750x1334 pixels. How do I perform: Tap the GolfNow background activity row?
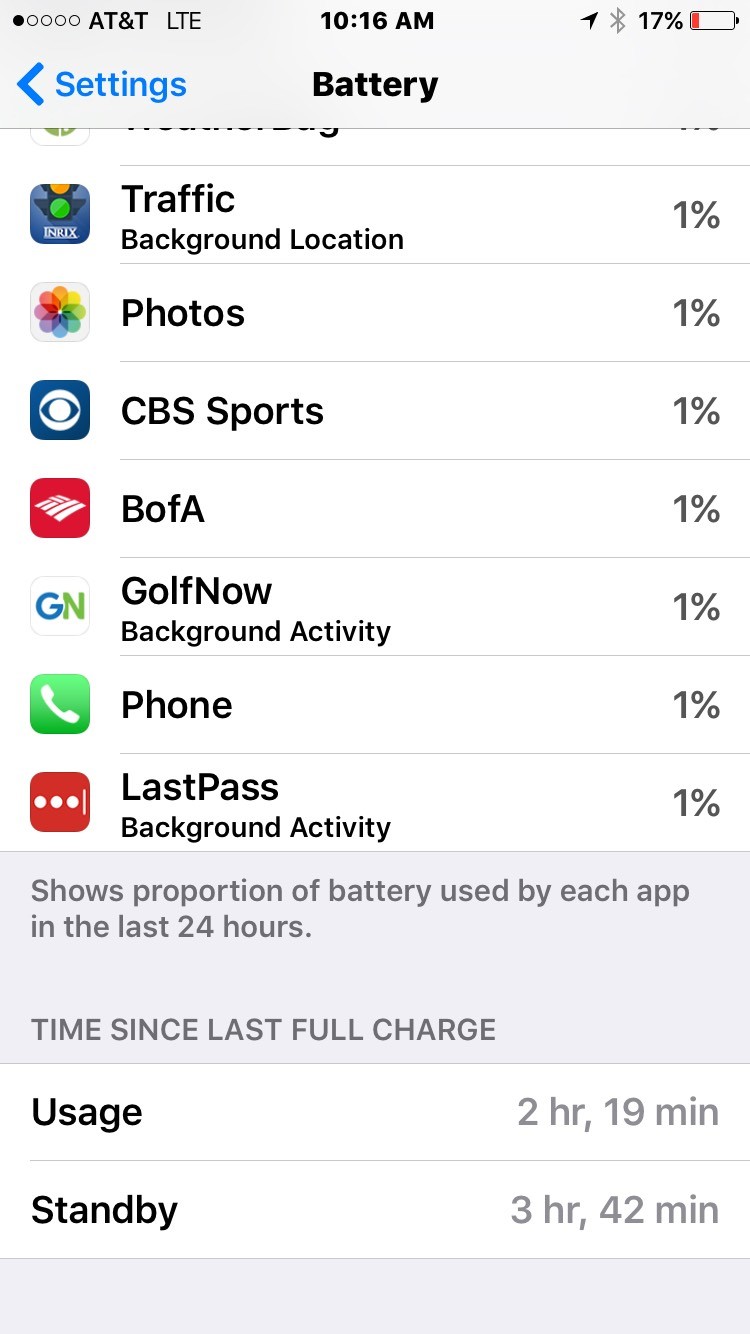(x=375, y=607)
